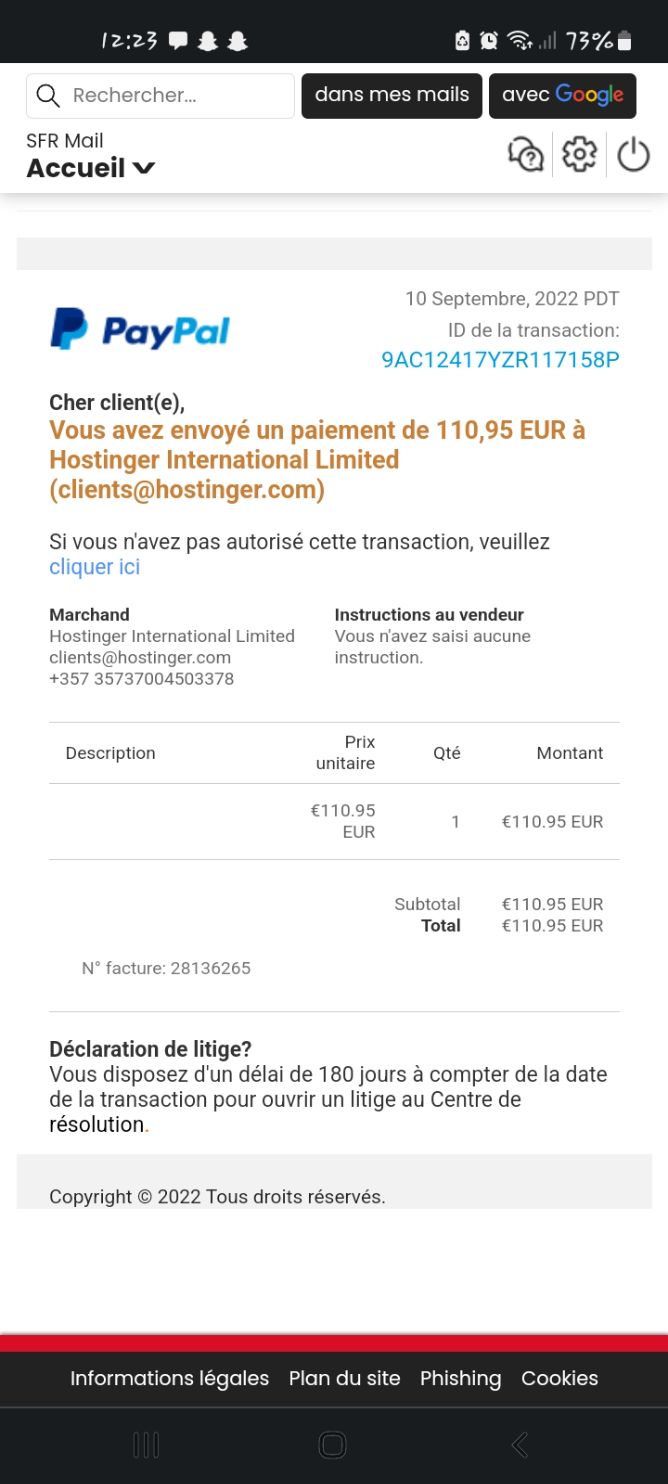The width and height of the screenshot is (668, 1484).
Task: Go back with system back button
Action: point(519,1444)
